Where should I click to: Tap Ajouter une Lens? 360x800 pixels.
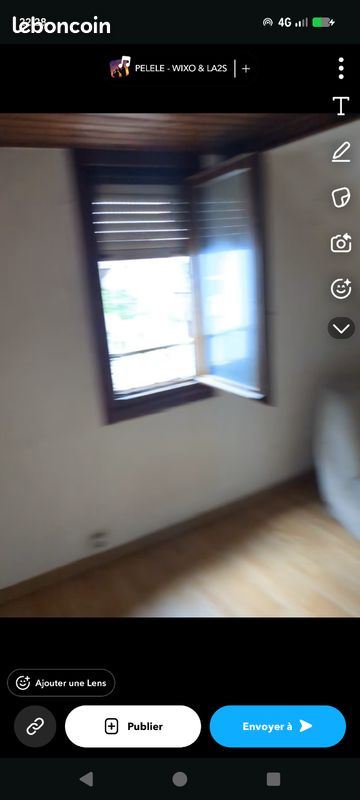pos(61,683)
